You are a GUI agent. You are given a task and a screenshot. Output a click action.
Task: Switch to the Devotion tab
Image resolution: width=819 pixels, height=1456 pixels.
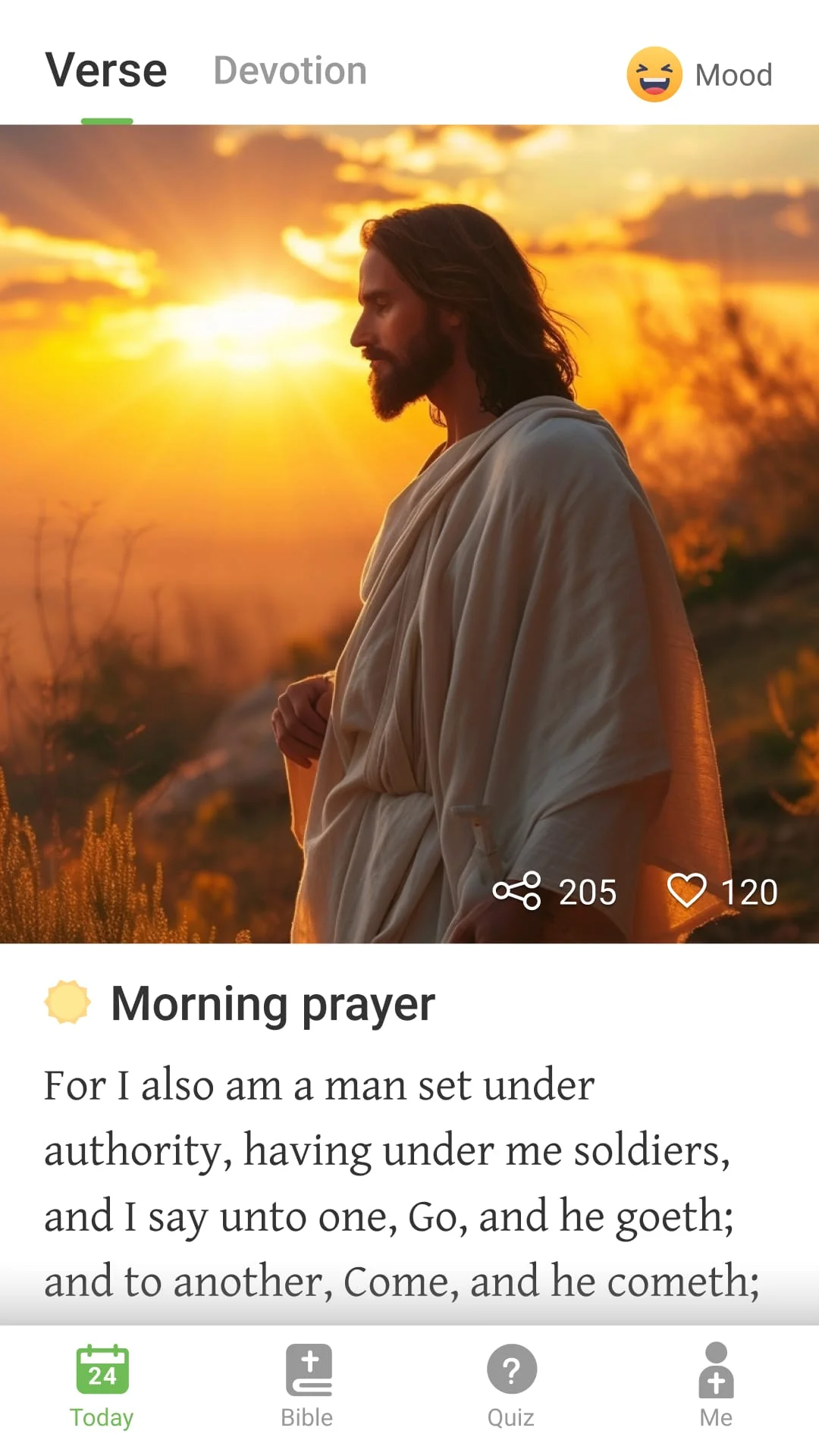click(290, 71)
